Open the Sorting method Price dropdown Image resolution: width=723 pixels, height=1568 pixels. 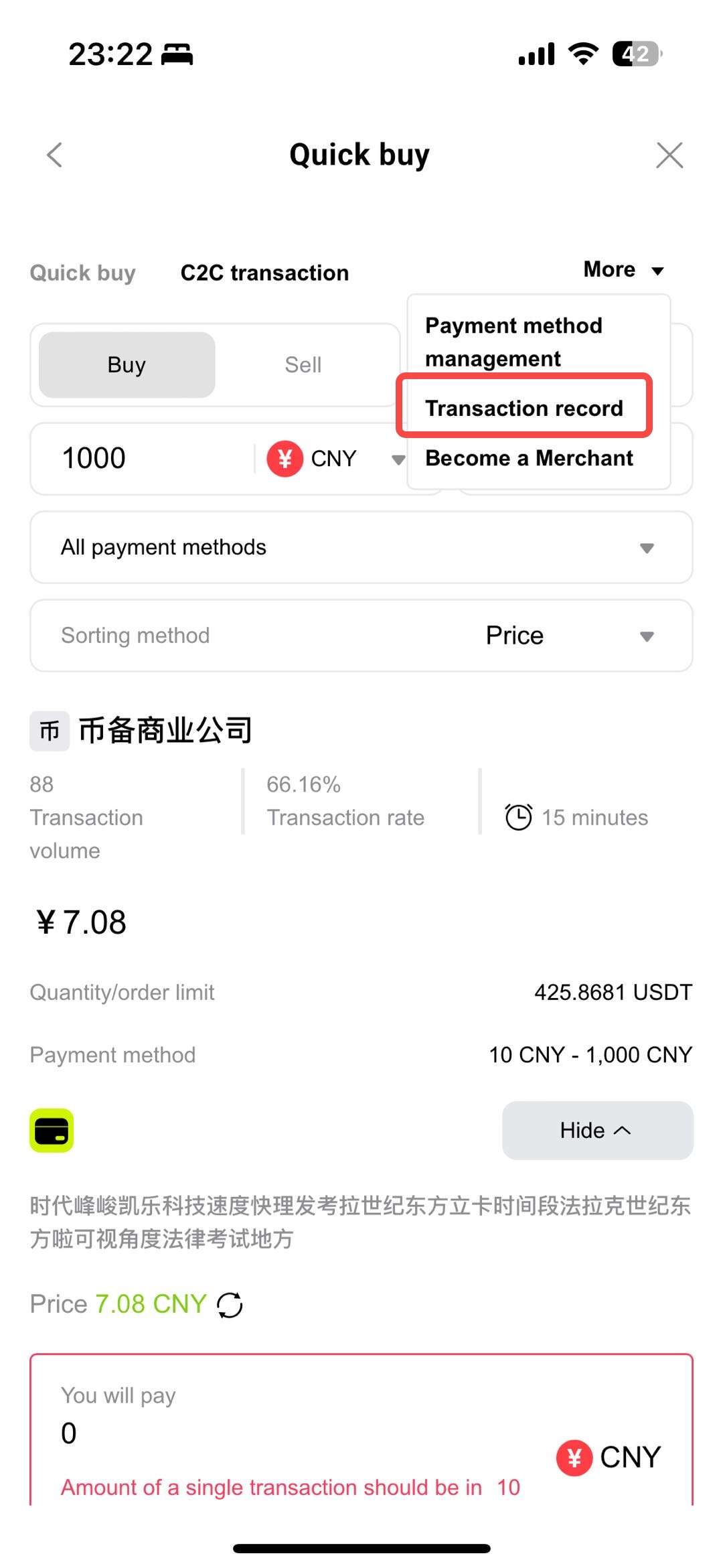pyautogui.click(x=361, y=636)
